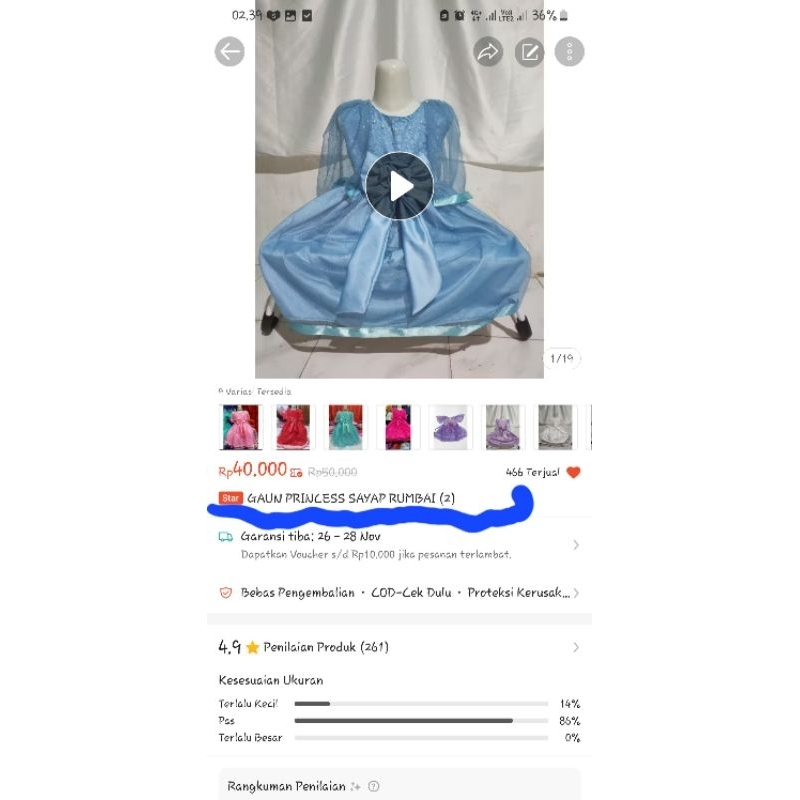
Task: Share this product listing
Action: (x=488, y=52)
